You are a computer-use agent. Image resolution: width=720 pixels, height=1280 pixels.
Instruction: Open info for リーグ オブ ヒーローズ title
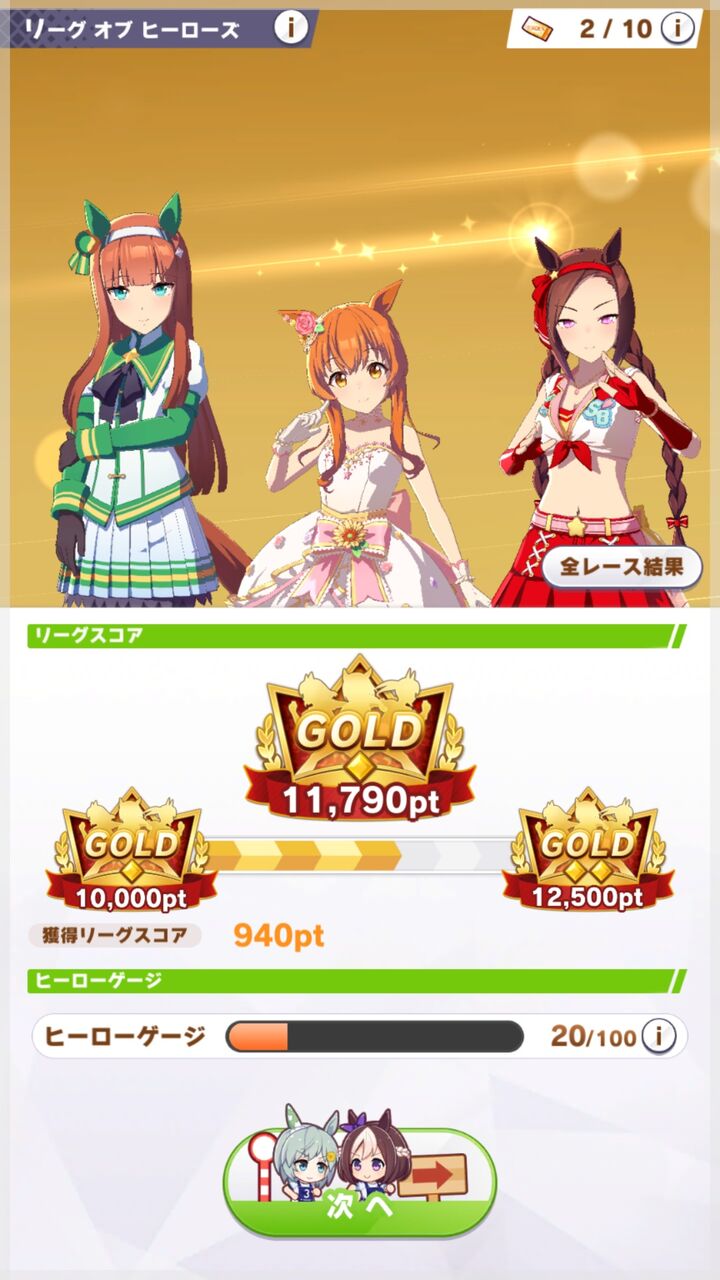290,28
